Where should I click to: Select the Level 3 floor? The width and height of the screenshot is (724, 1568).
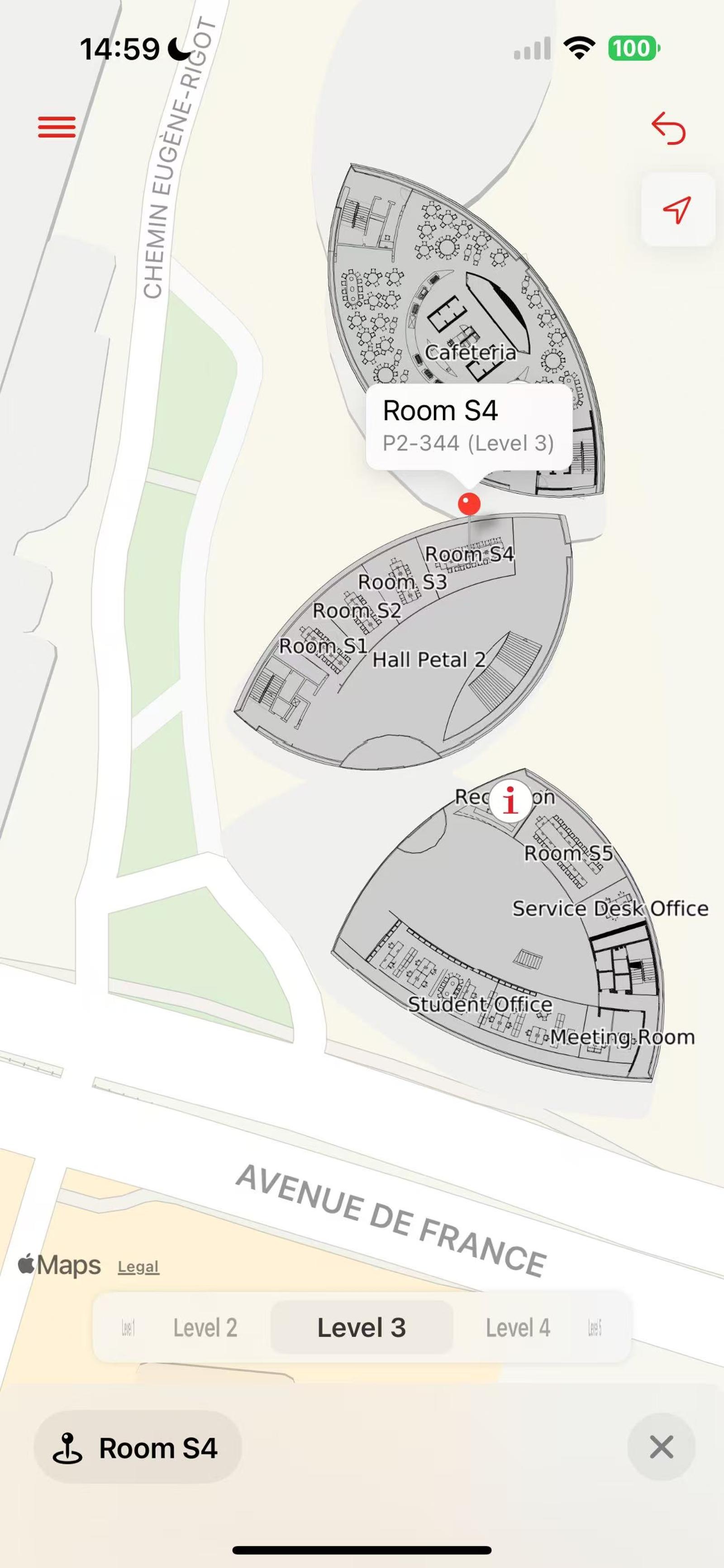click(x=362, y=1328)
